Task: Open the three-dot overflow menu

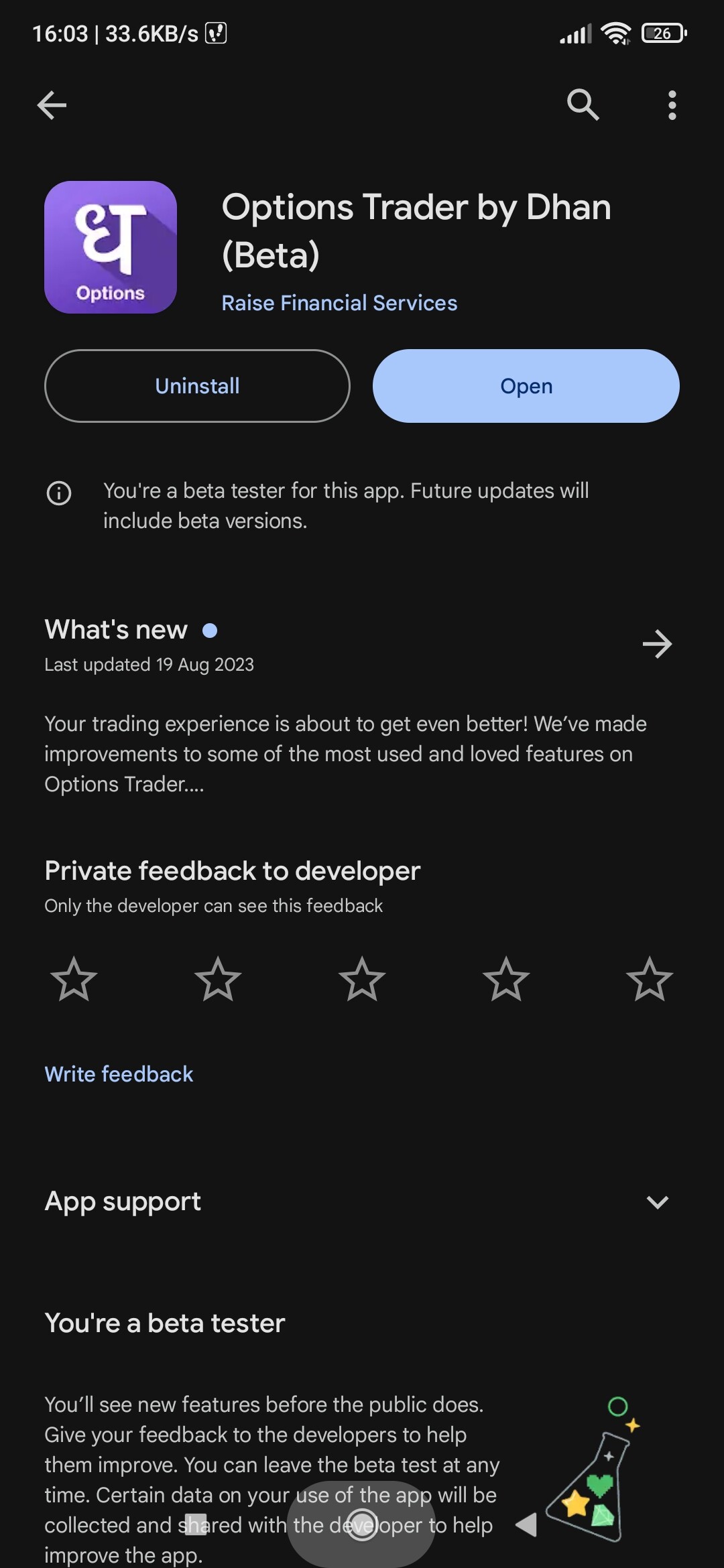Action: 672,105
